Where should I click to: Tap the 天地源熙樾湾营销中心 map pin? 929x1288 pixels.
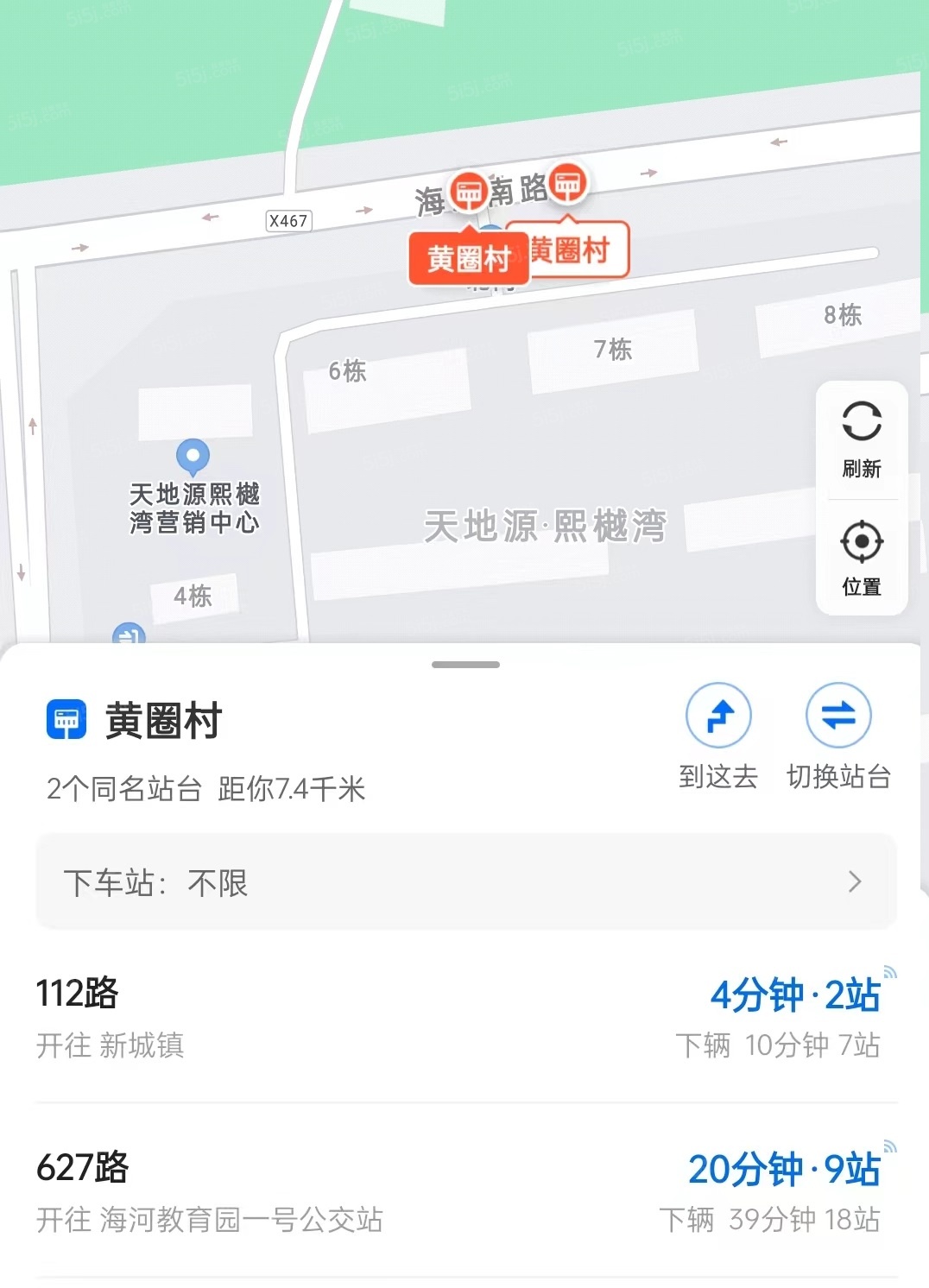point(193,456)
